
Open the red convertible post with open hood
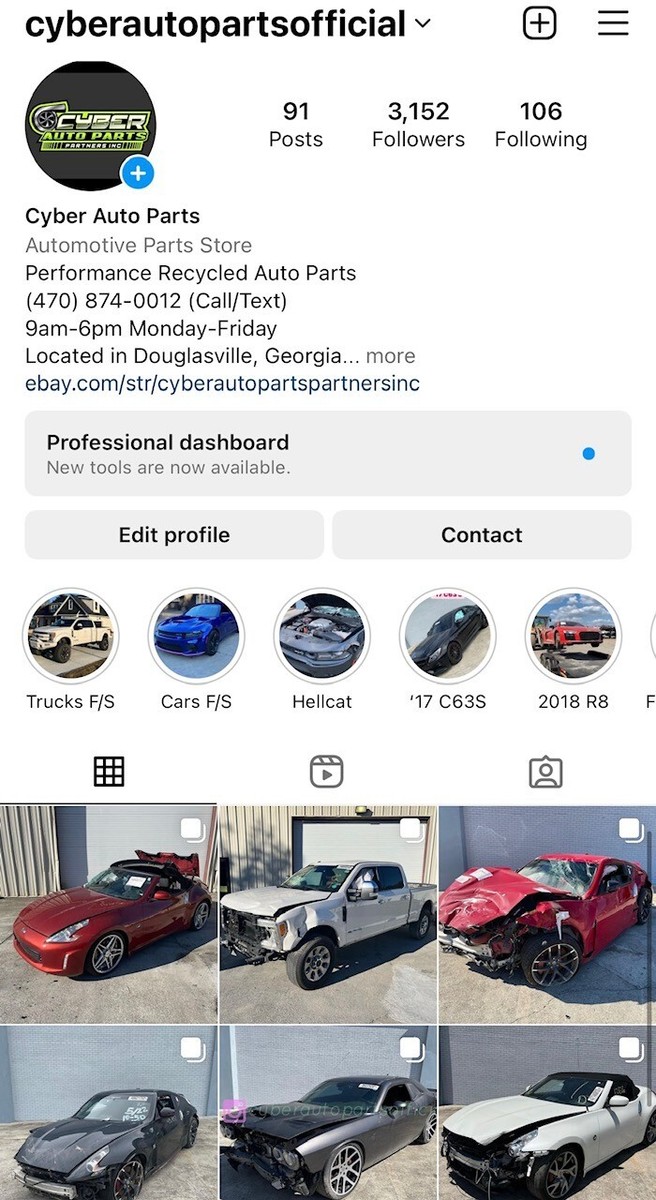108,914
